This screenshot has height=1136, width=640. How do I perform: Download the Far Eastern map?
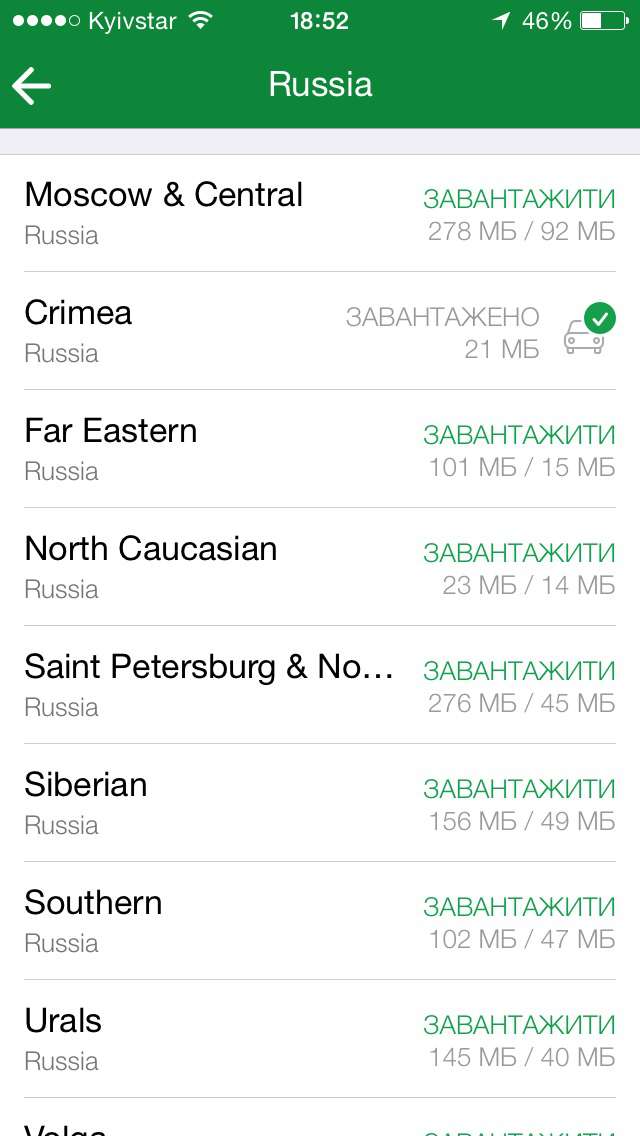click(x=519, y=435)
